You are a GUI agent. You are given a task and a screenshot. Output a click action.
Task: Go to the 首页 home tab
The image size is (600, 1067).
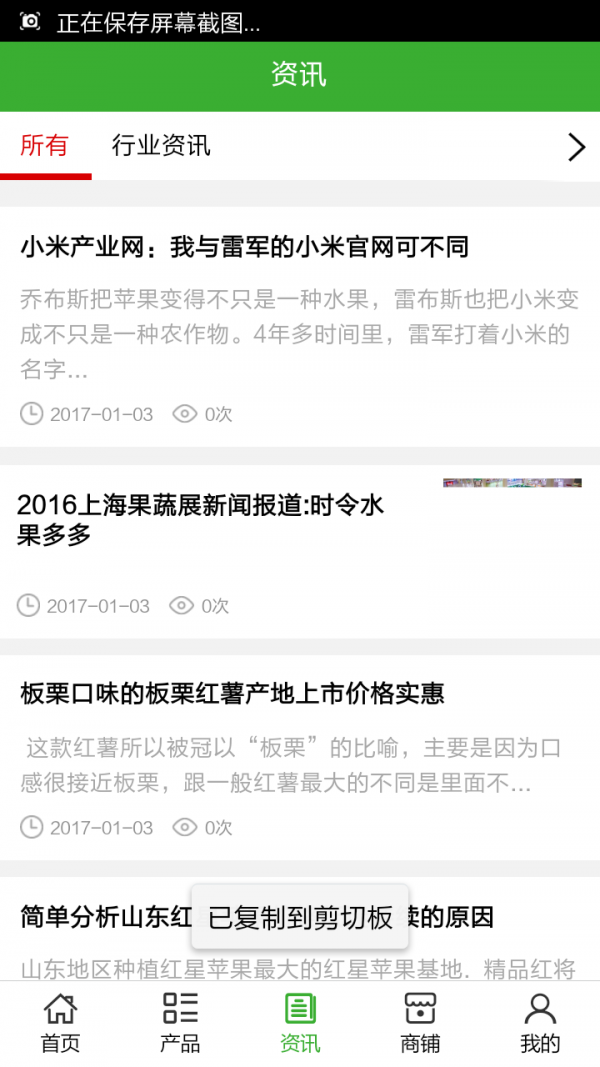60,1023
